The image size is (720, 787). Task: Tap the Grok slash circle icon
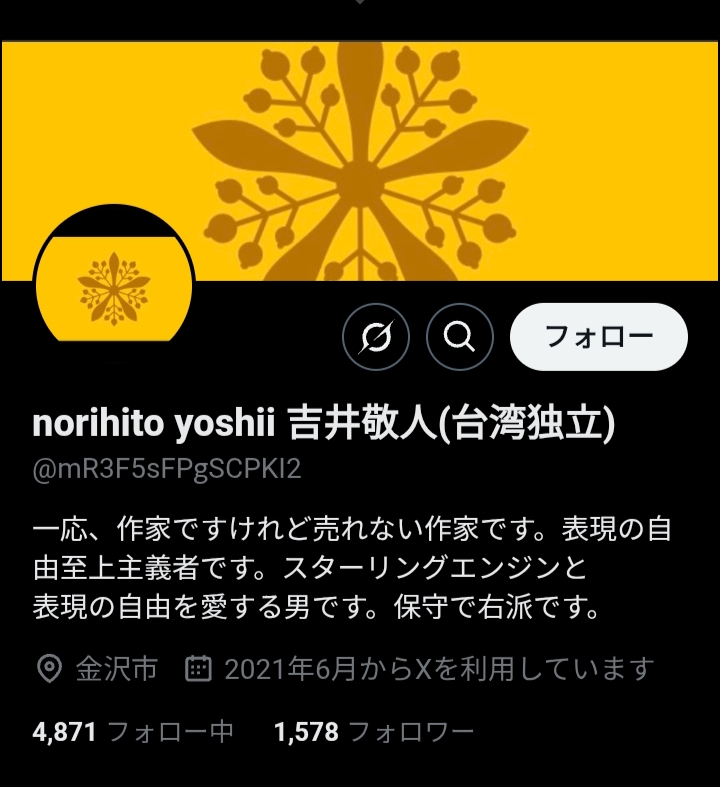tap(376, 337)
